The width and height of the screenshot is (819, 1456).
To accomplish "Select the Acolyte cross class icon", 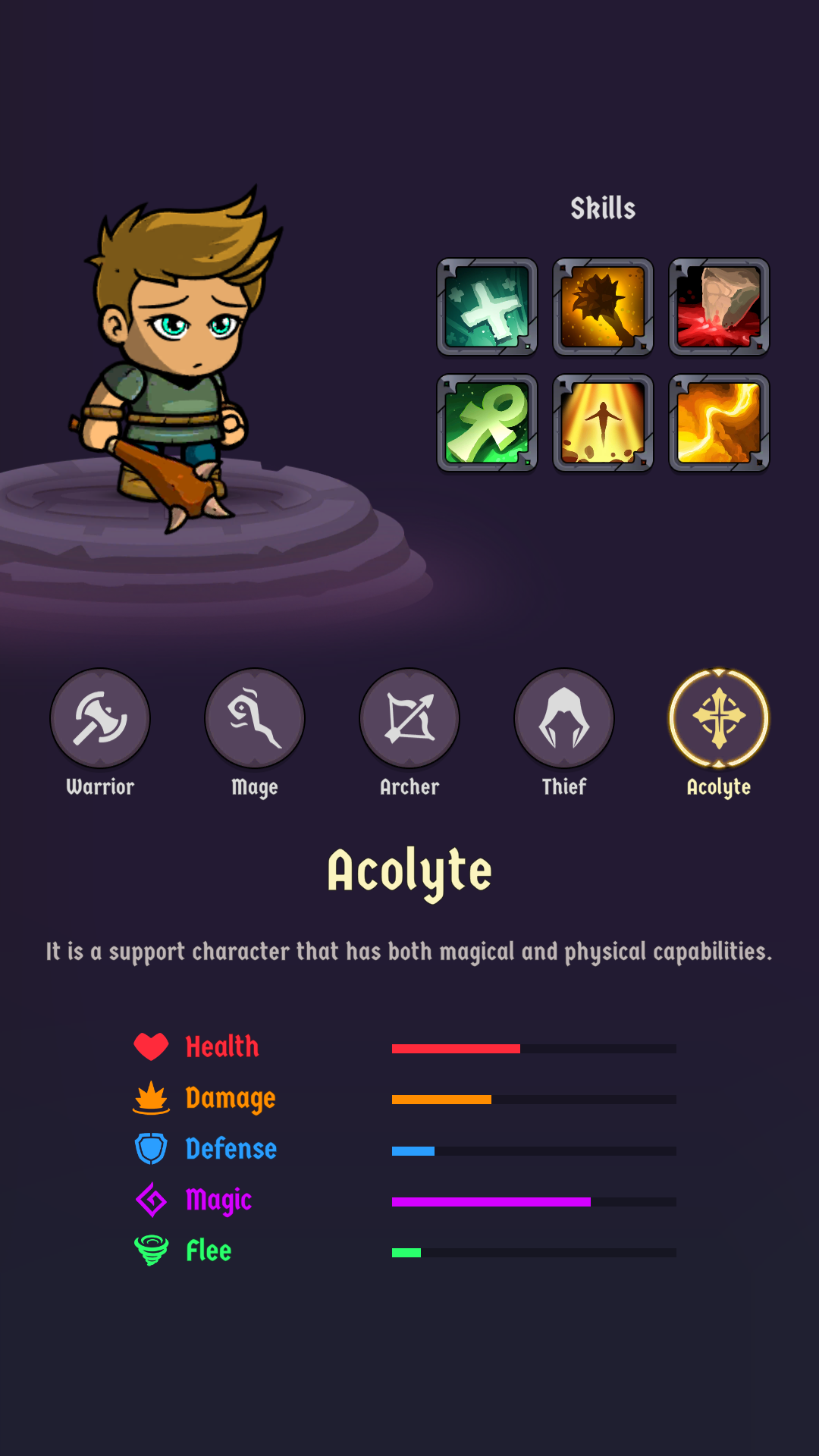I will pyautogui.click(x=717, y=717).
